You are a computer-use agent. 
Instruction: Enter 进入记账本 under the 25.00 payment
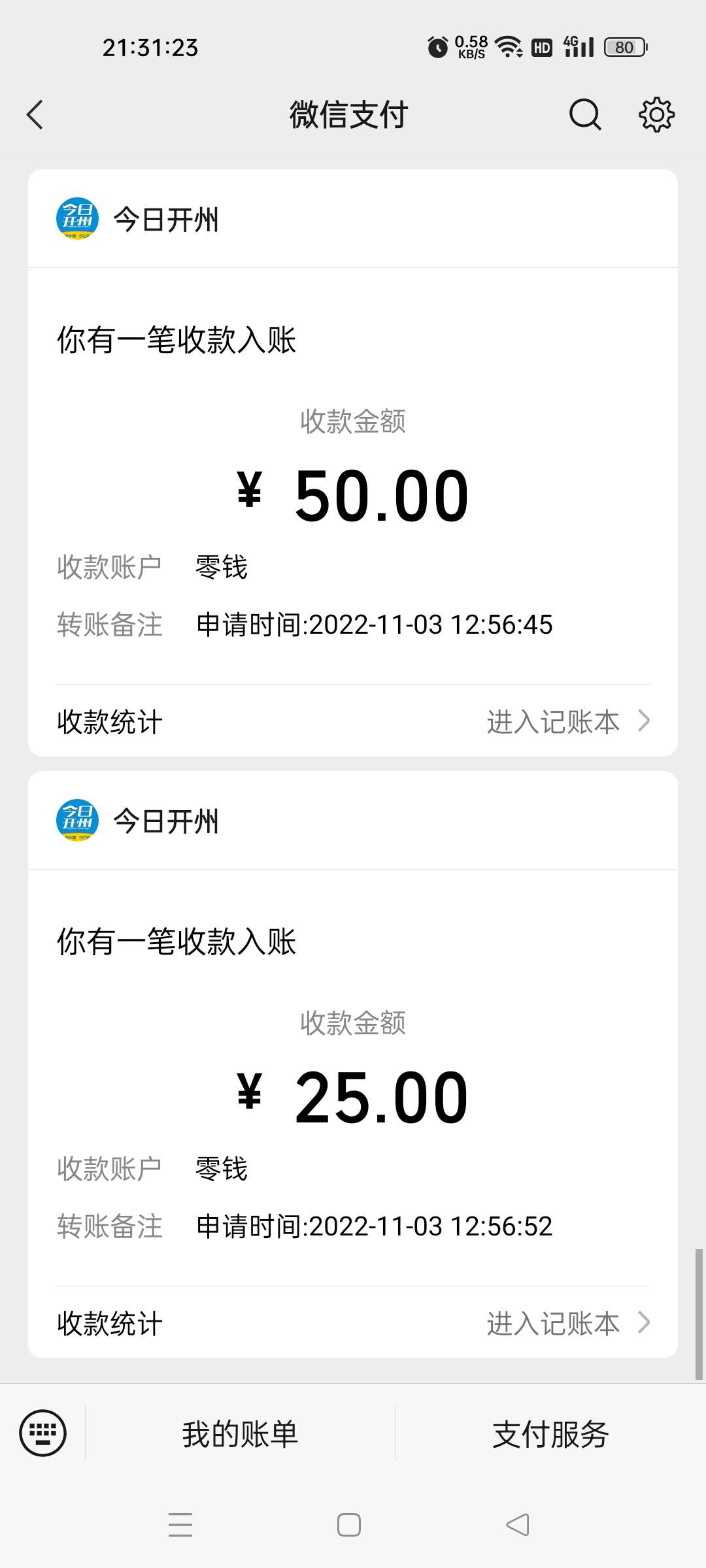[x=568, y=1323]
